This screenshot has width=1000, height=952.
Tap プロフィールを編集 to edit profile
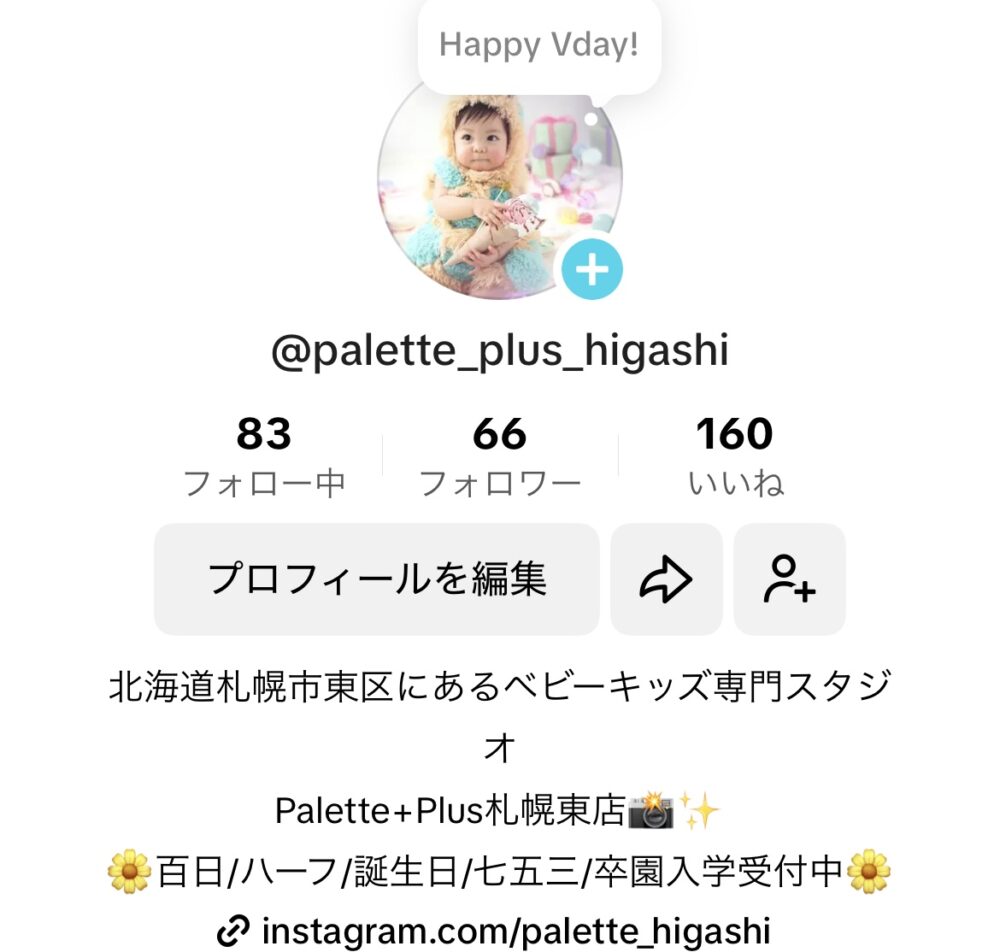[376, 579]
